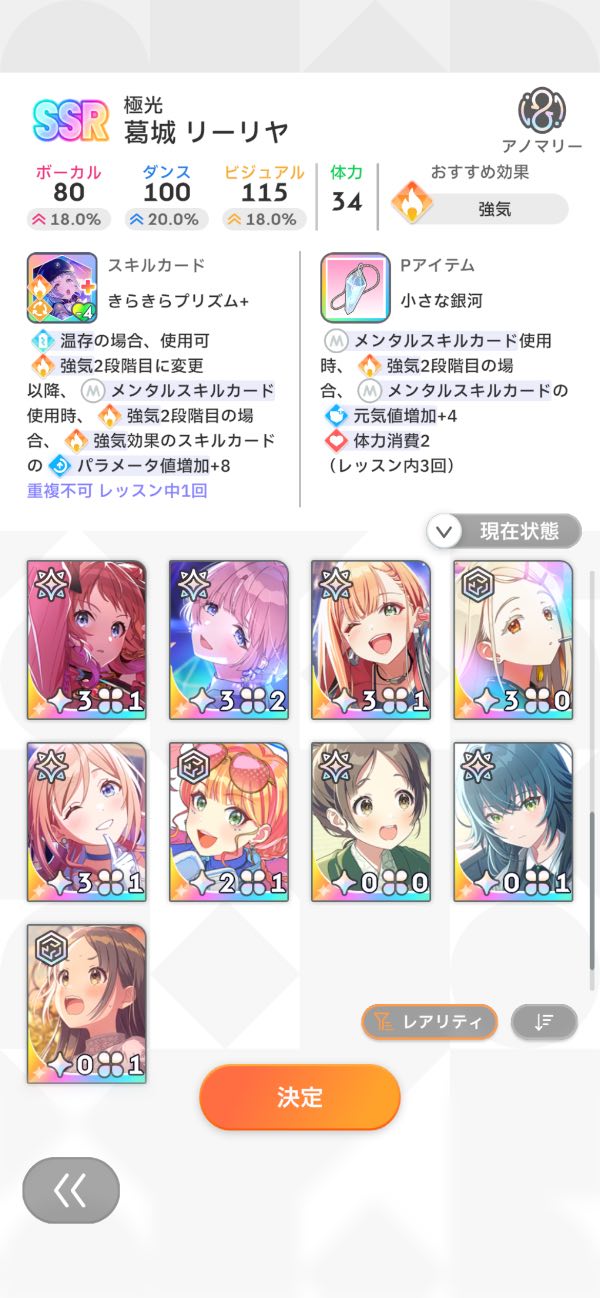Select the brown-haired idol in green uniform

pos(371,822)
